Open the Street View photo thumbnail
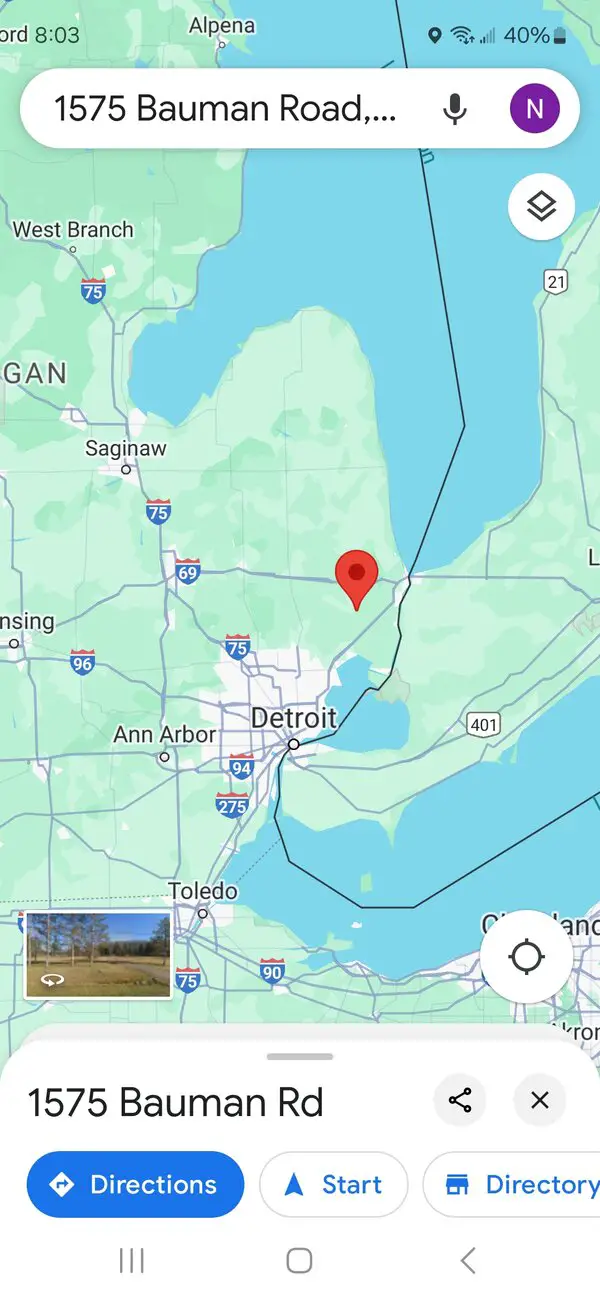600x1300 pixels. pyautogui.click(x=98, y=954)
